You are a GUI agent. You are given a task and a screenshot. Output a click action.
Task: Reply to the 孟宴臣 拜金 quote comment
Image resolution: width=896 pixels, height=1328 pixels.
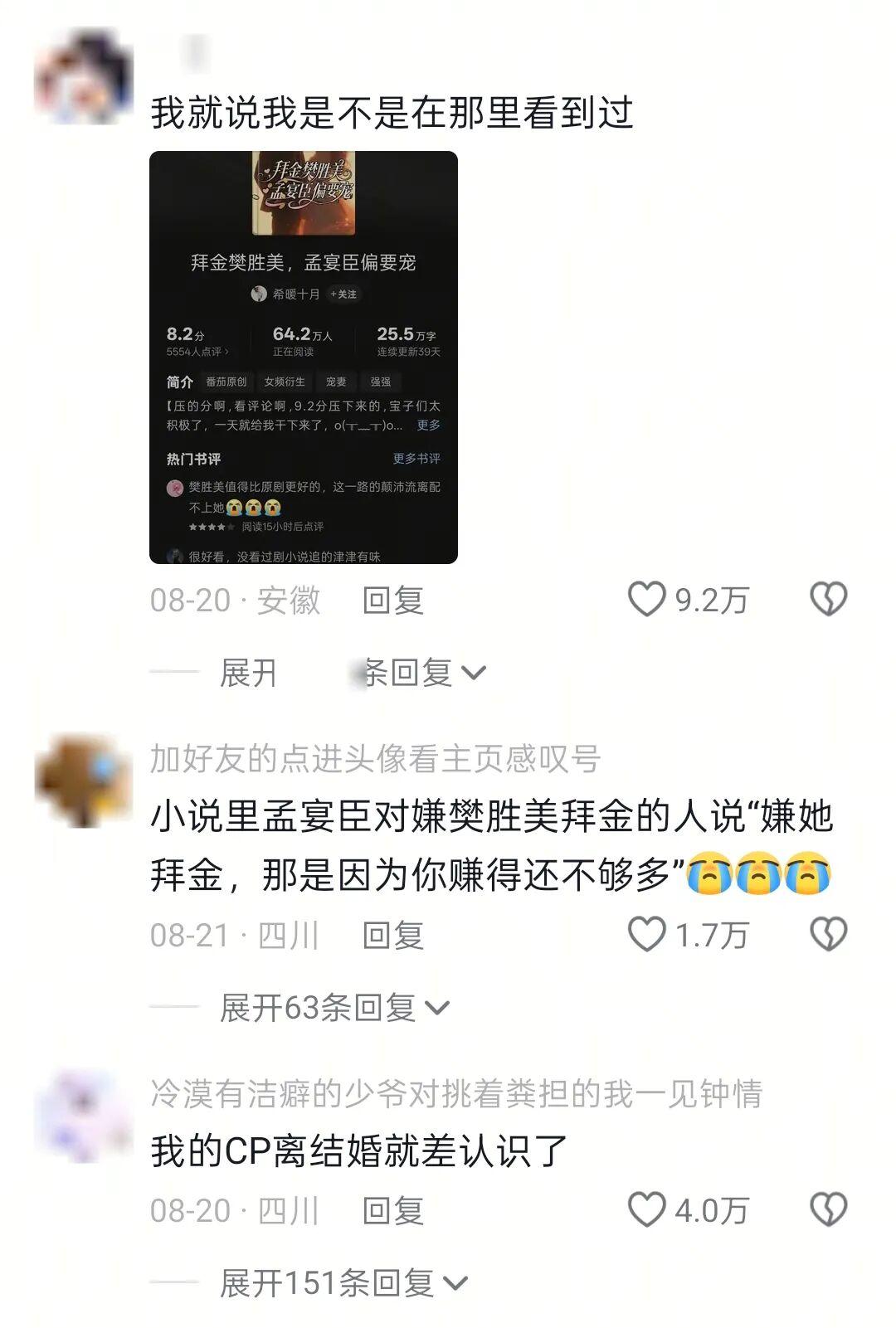392,936
